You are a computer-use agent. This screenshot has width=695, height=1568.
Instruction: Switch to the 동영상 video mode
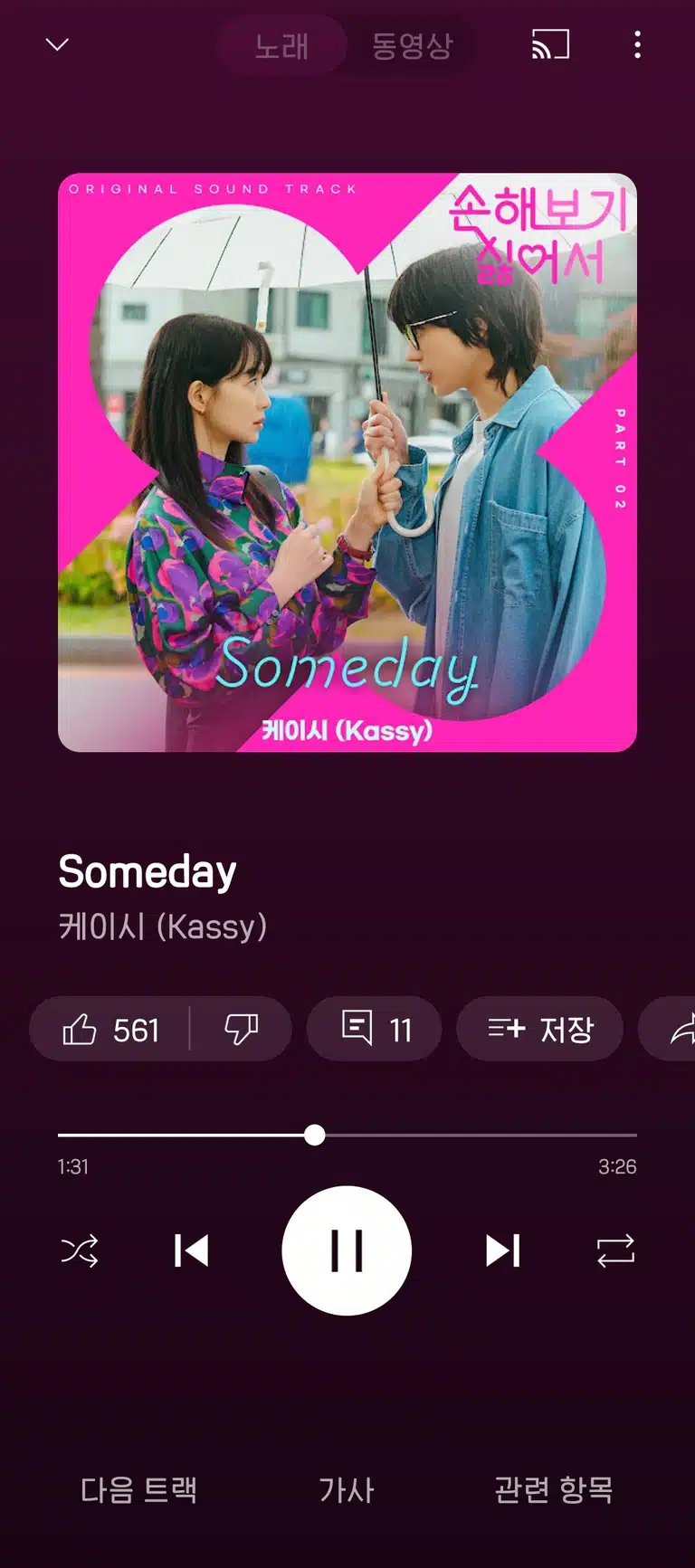click(413, 44)
